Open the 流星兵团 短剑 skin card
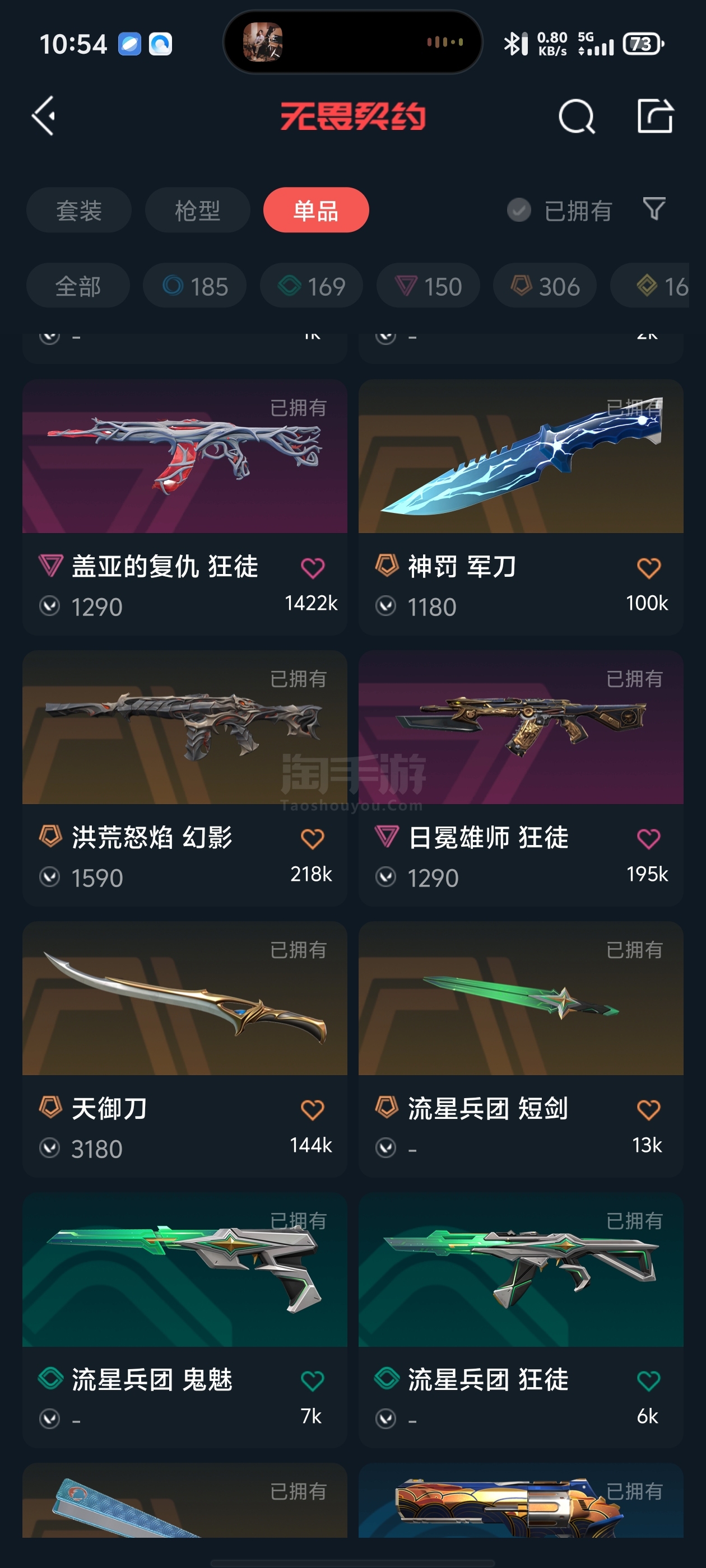 [521, 1049]
